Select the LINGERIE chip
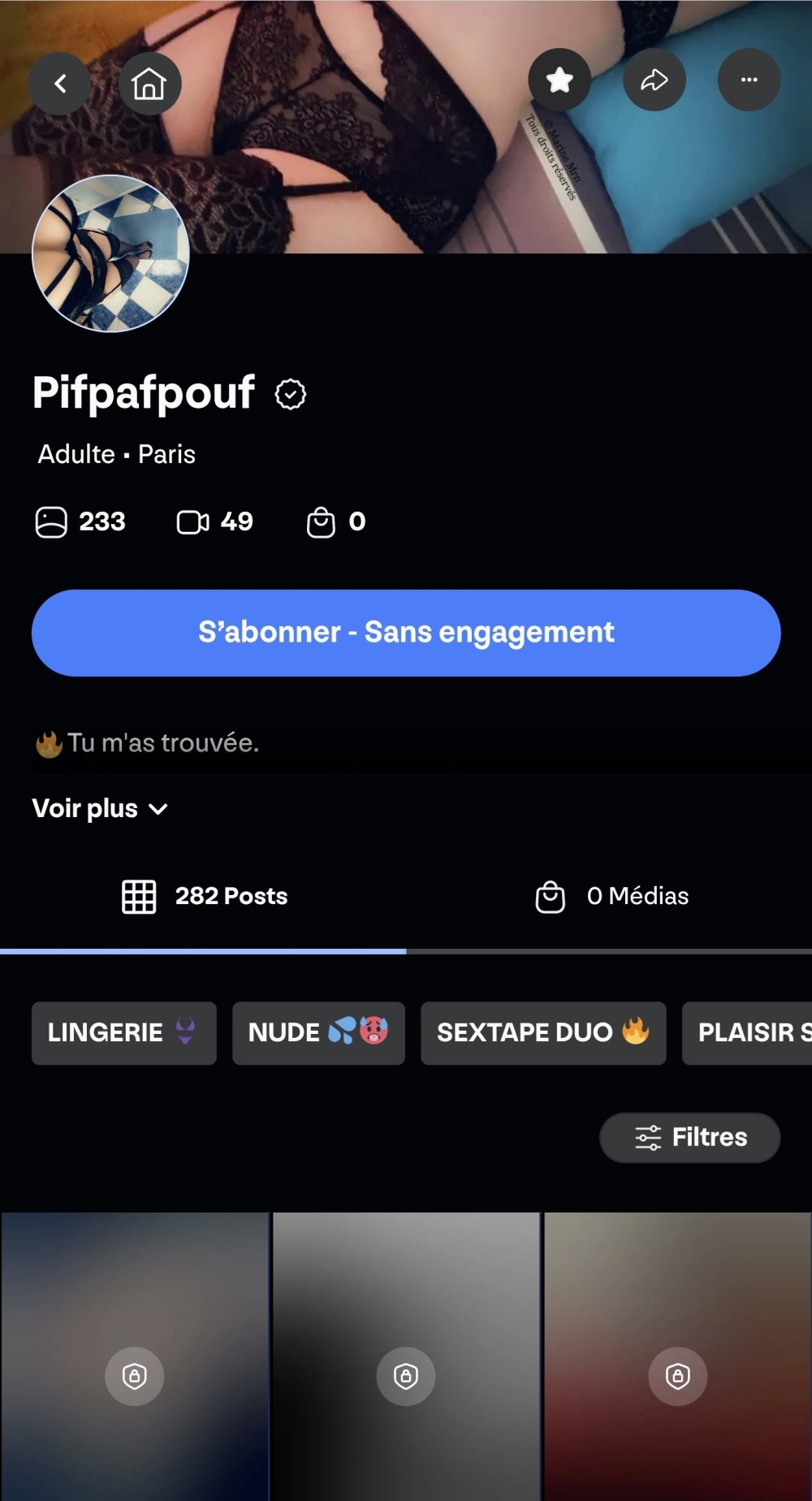Viewport: 812px width, 1501px height. pos(123,1032)
